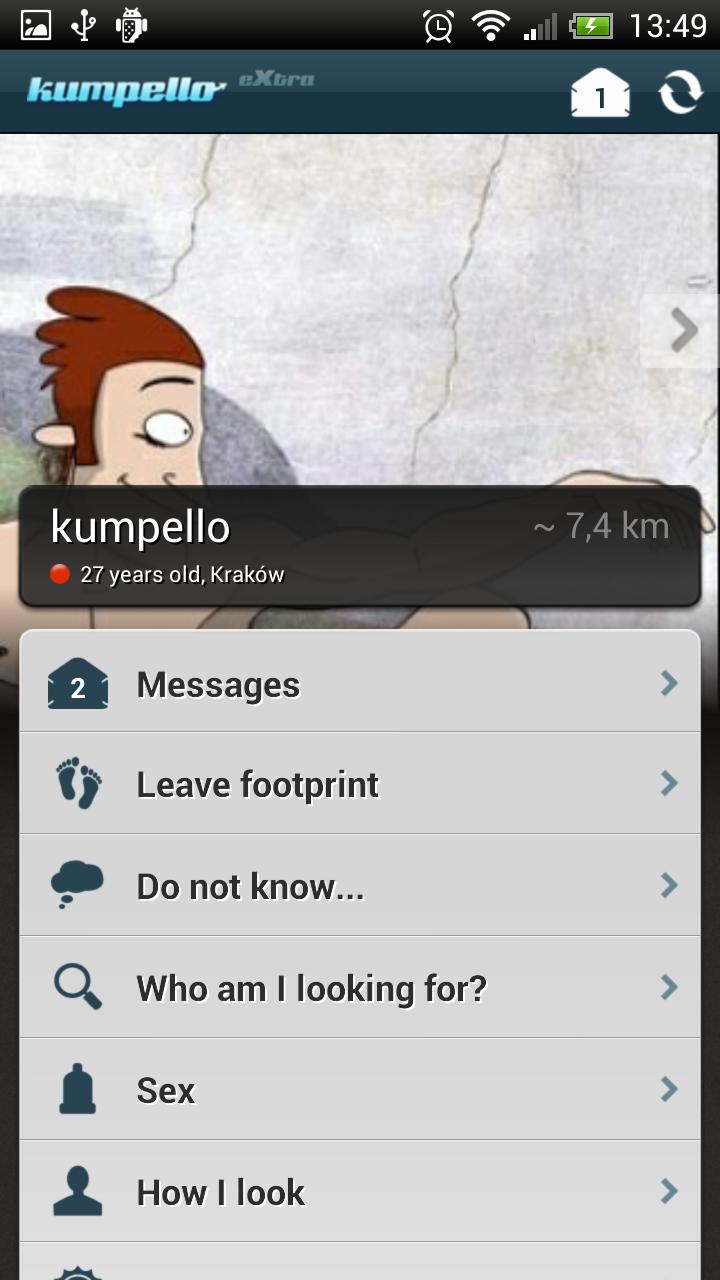Expand the Messages row chevron
The width and height of the screenshot is (720, 1280).
tap(668, 684)
